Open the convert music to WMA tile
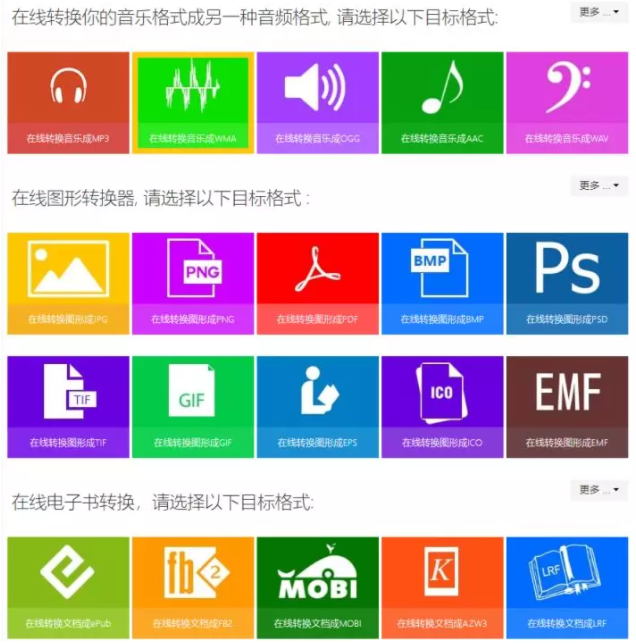636x644 pixels. (193, 102)
